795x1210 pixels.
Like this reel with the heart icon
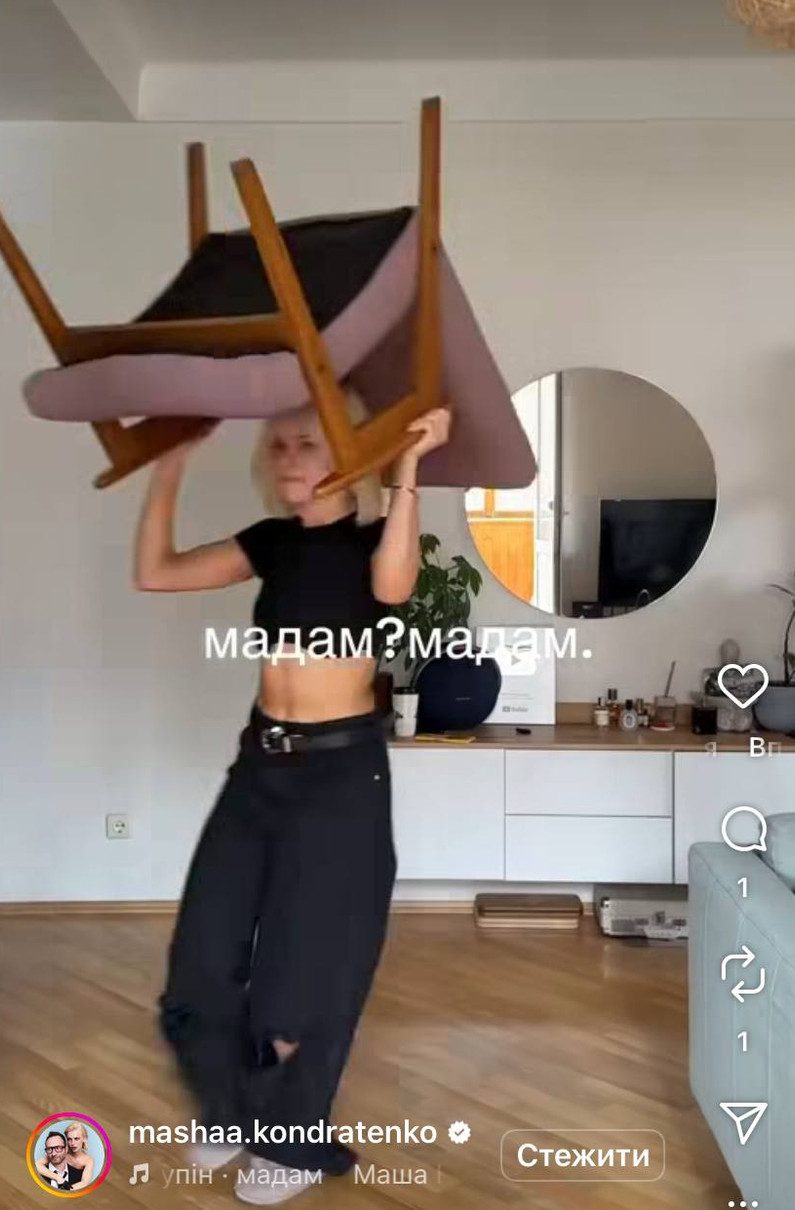[743, 686]
